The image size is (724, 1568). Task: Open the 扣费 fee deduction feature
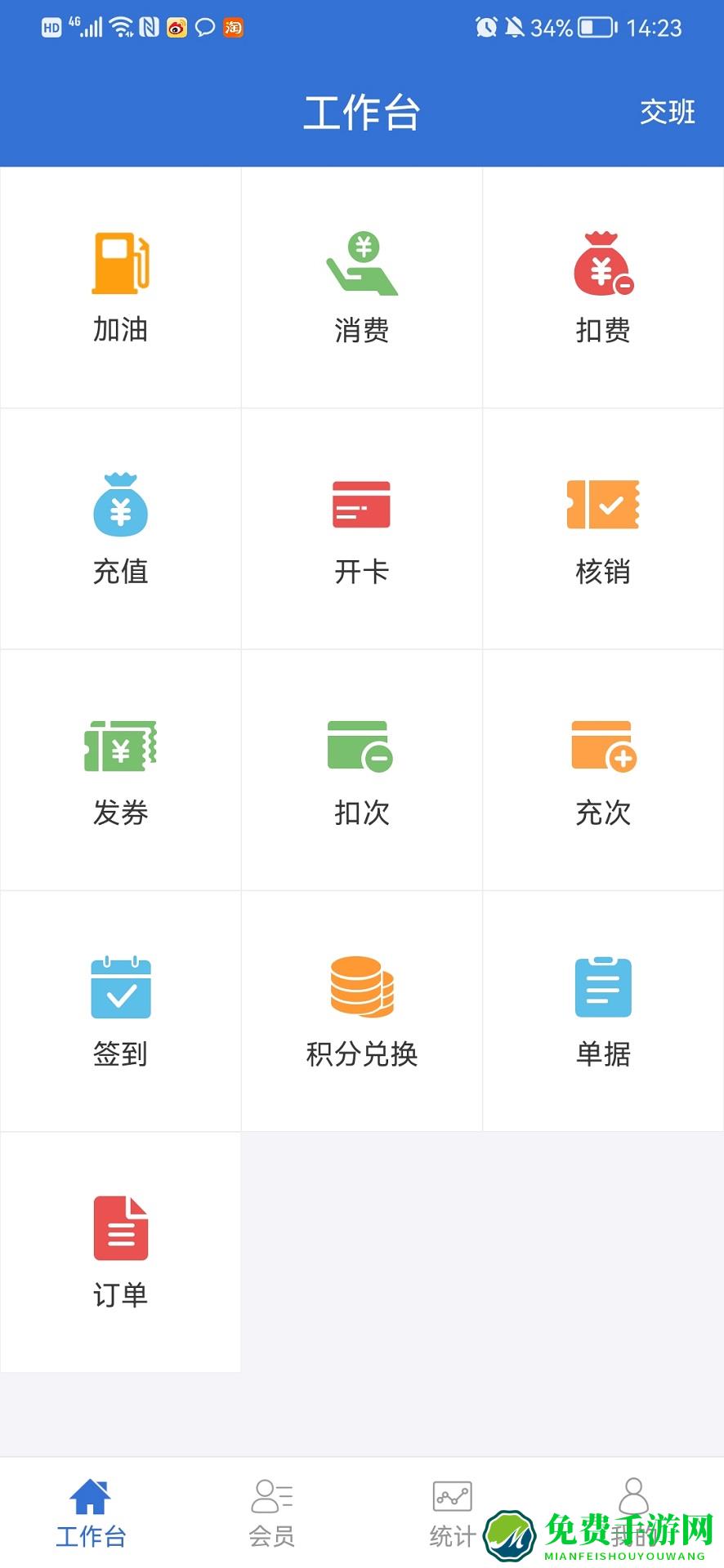click(x=603, y=286)
